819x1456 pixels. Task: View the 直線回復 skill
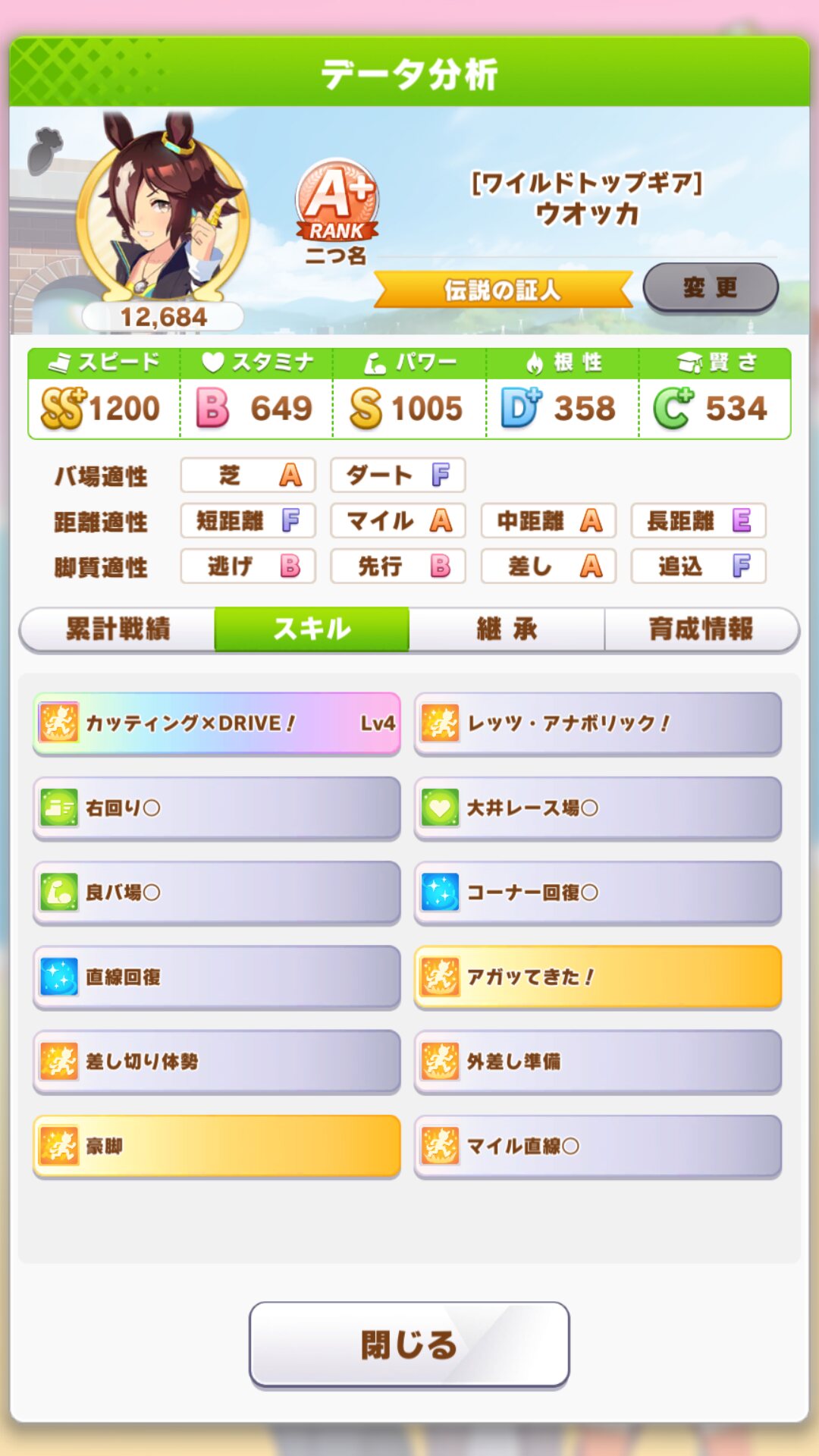pos(217,977)
